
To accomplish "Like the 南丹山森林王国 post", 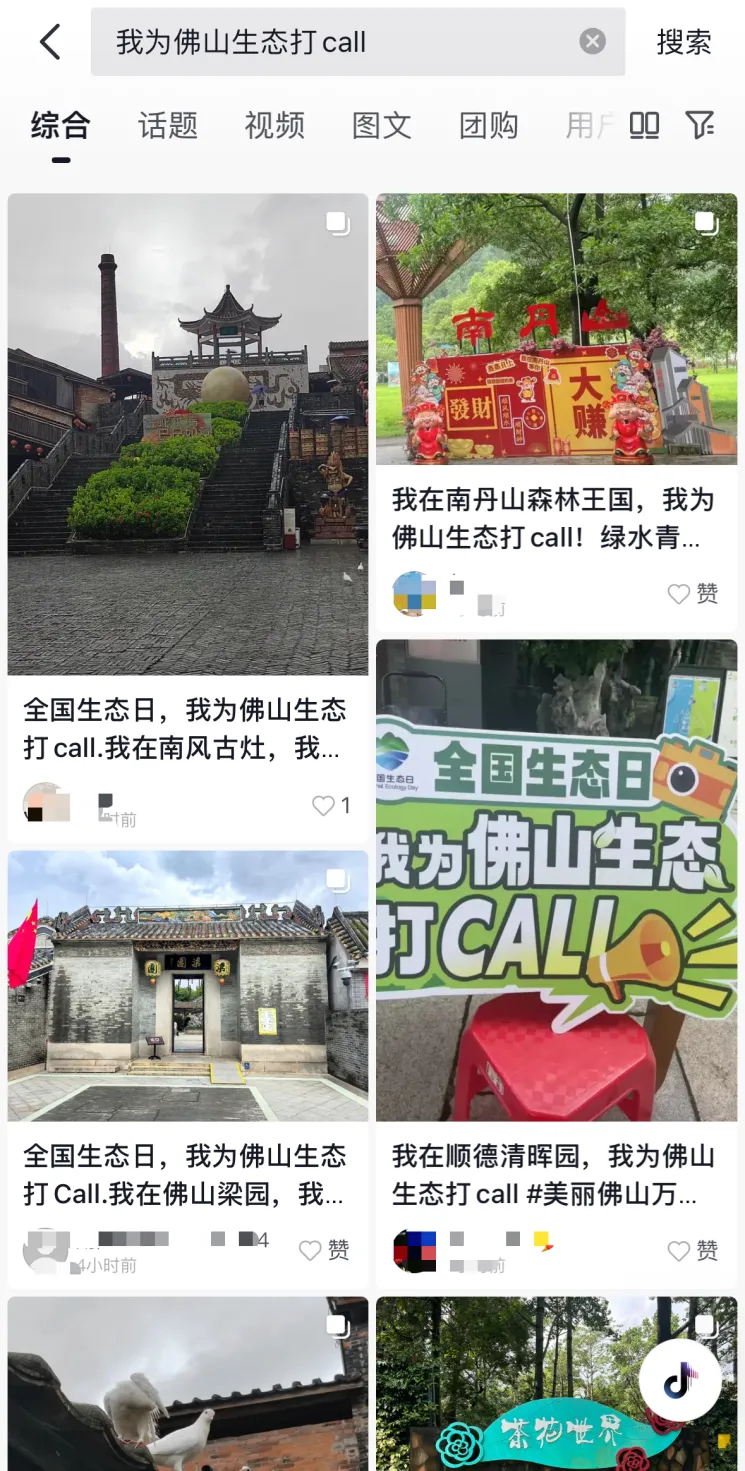I will click(693, 594).
